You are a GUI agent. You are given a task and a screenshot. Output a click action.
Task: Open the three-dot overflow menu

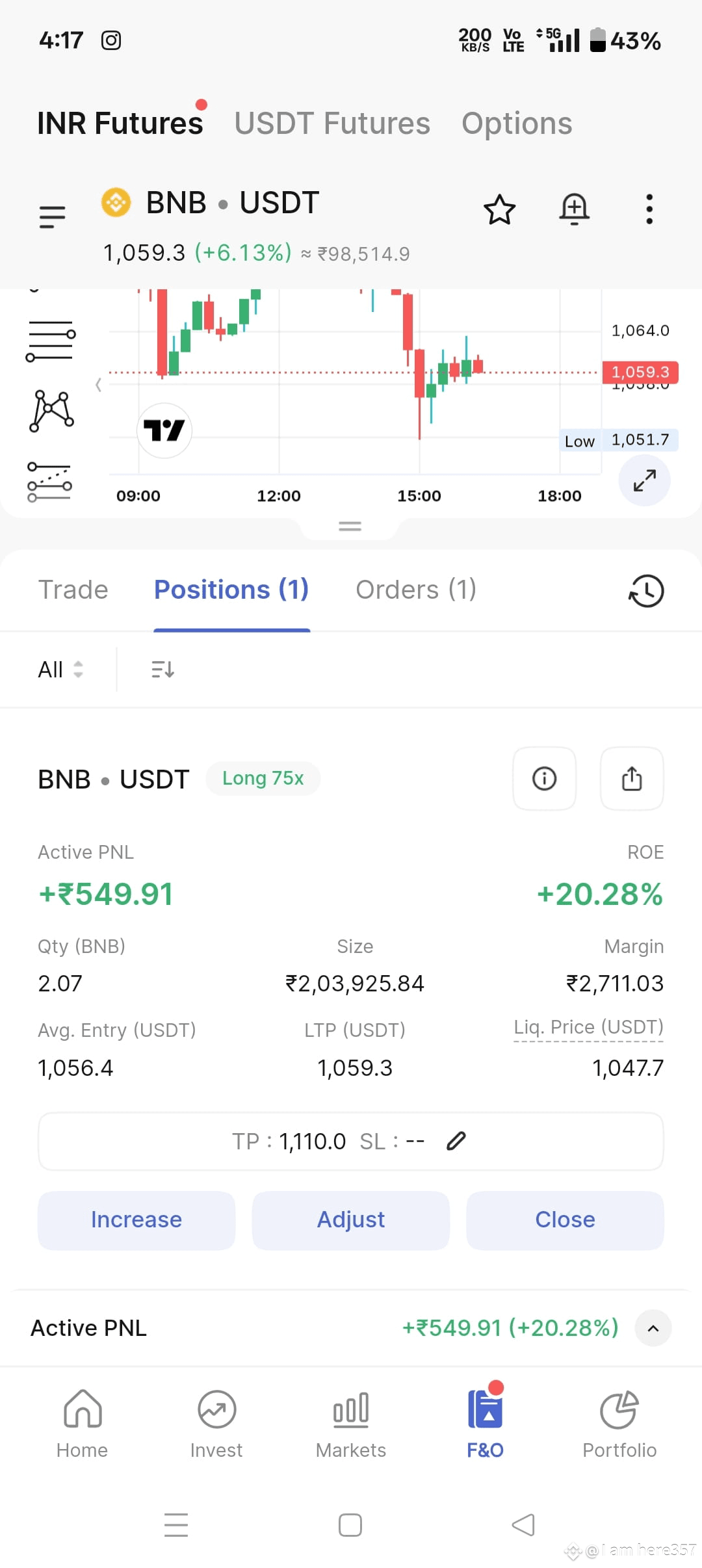coord(649,209)
